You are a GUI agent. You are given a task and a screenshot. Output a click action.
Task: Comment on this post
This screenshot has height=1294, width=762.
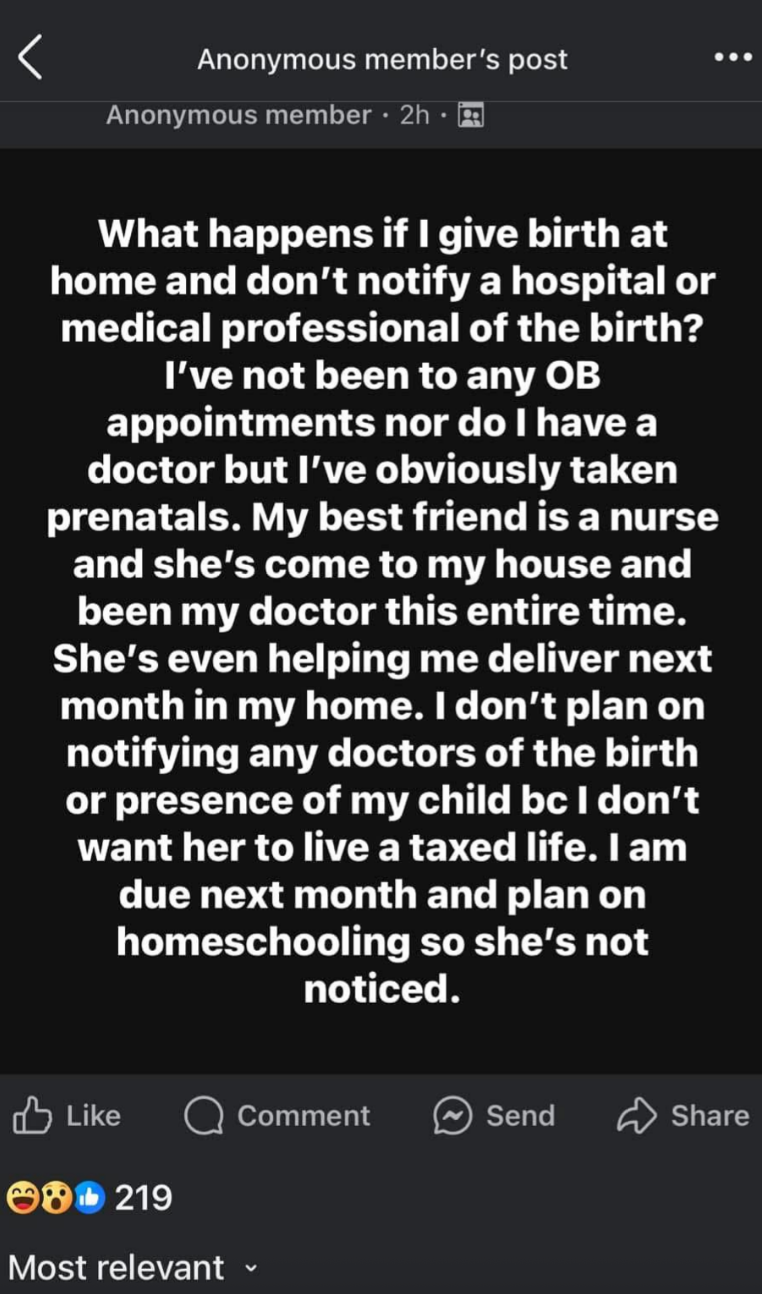pos(277,1116)
